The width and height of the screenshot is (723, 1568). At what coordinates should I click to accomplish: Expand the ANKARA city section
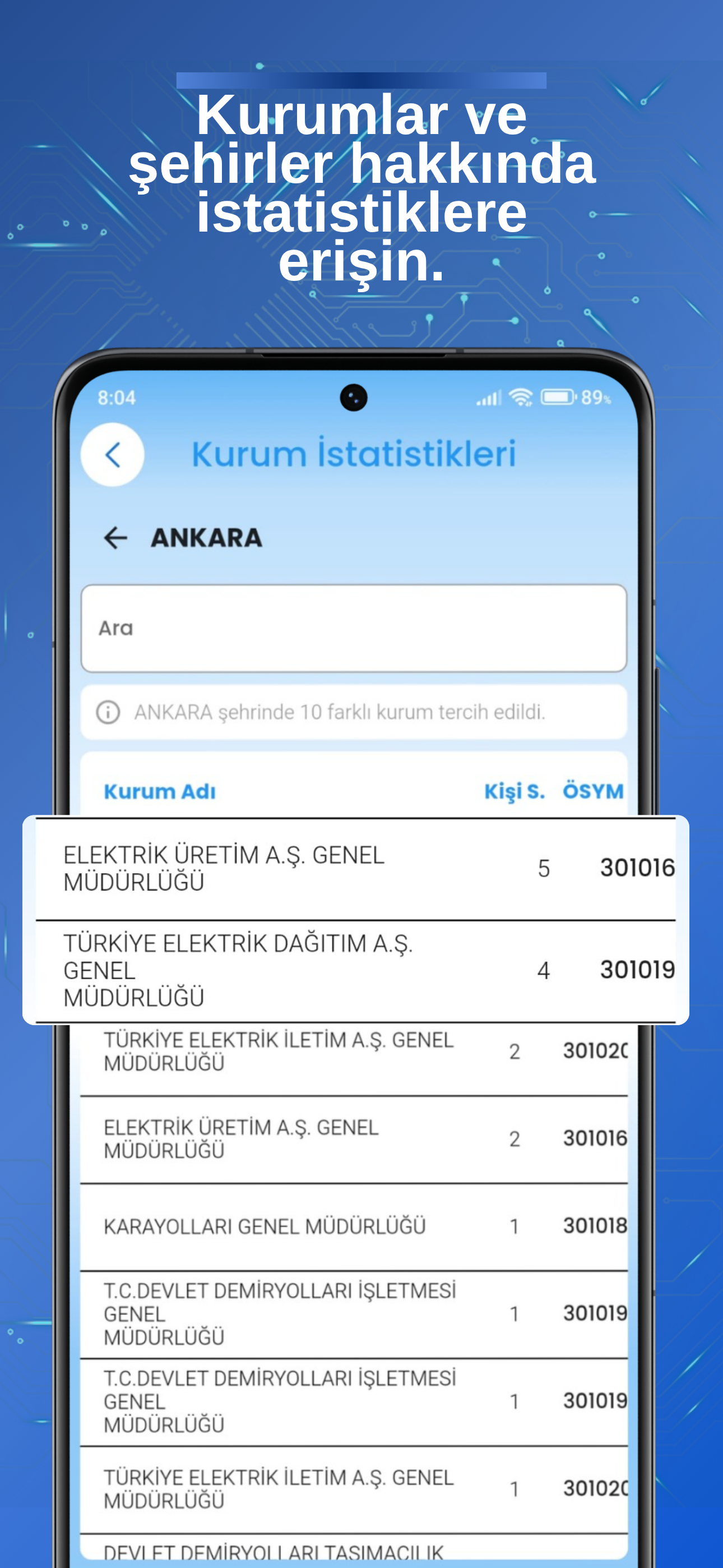[206, 537]
